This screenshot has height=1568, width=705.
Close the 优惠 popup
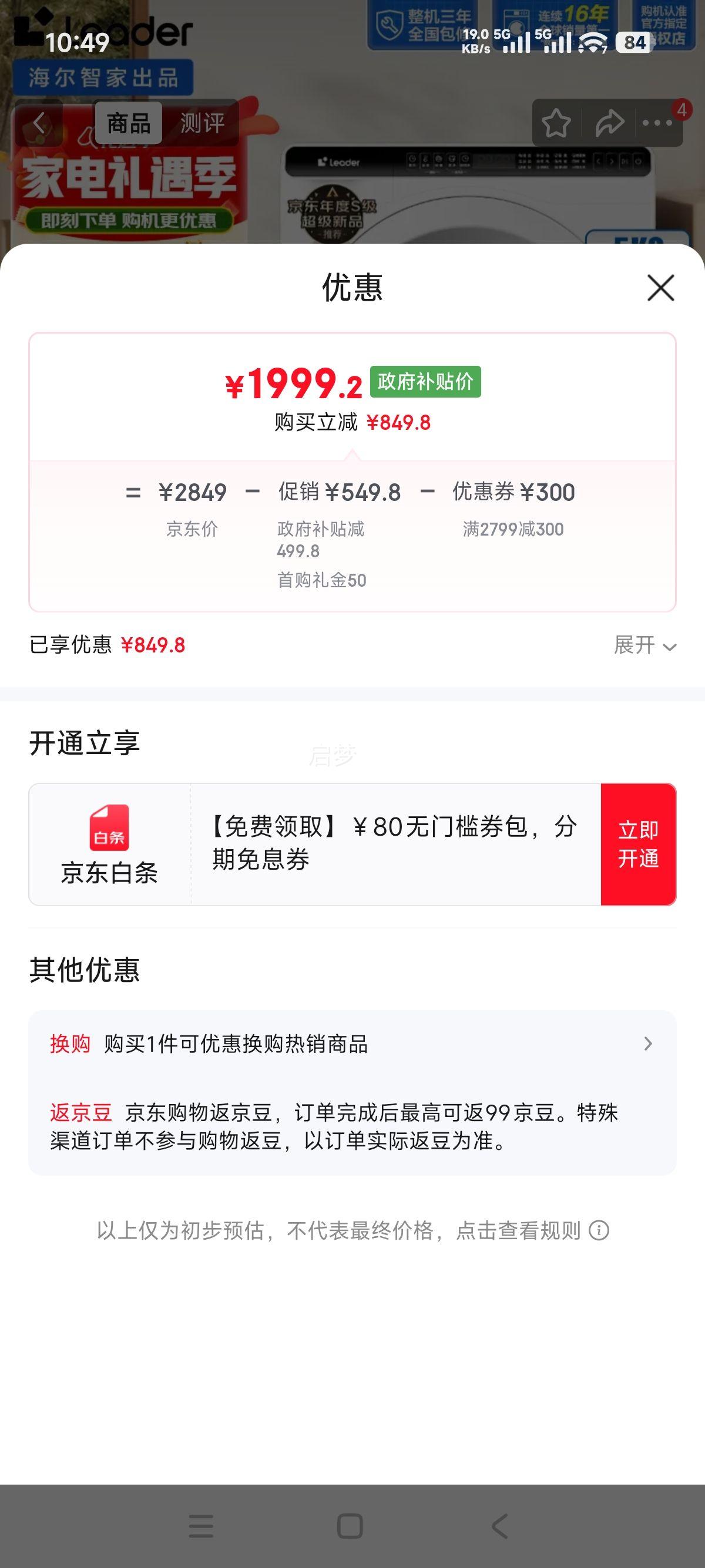click(x=660, y=288)
